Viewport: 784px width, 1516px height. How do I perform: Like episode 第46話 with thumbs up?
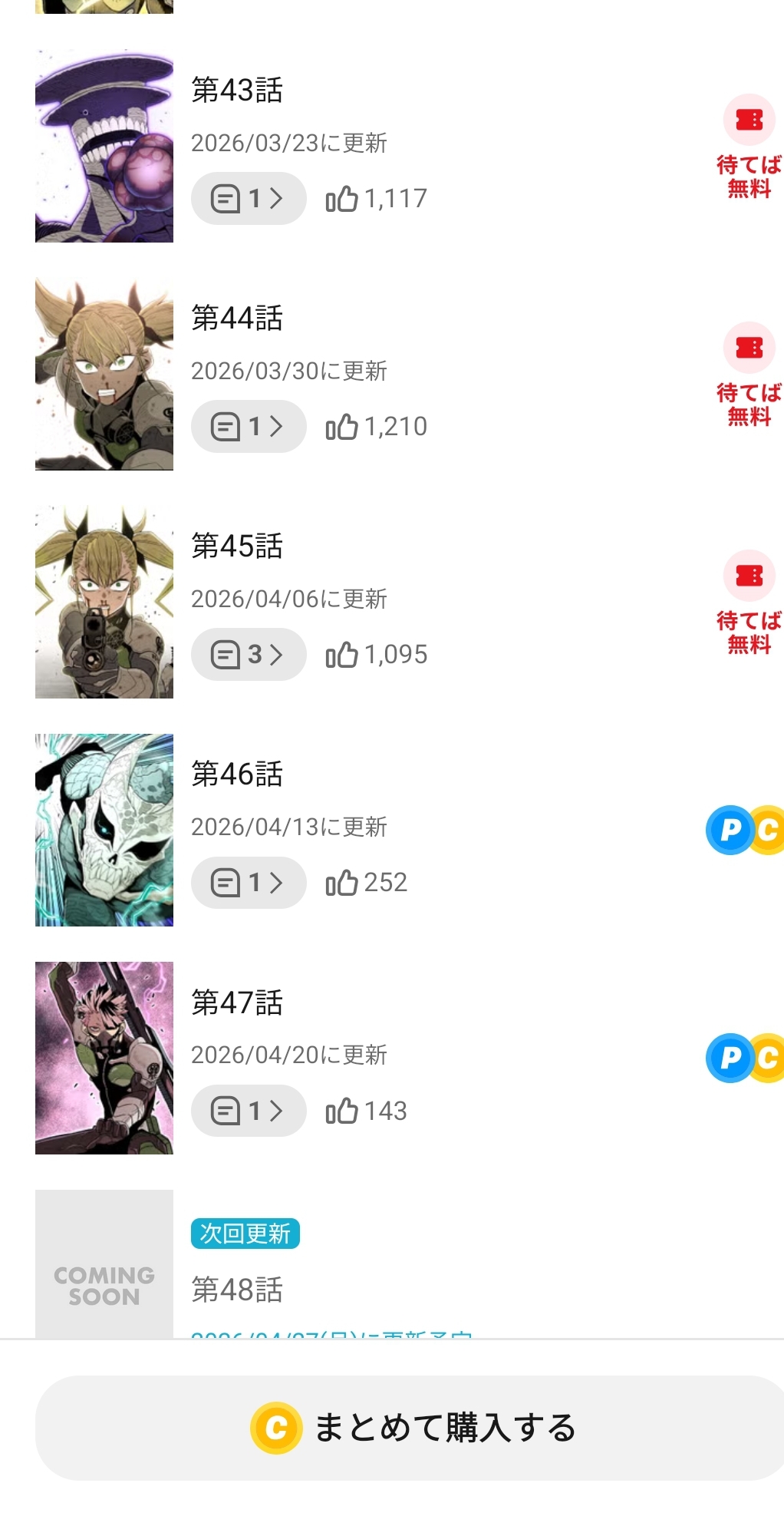pos(342,883)
